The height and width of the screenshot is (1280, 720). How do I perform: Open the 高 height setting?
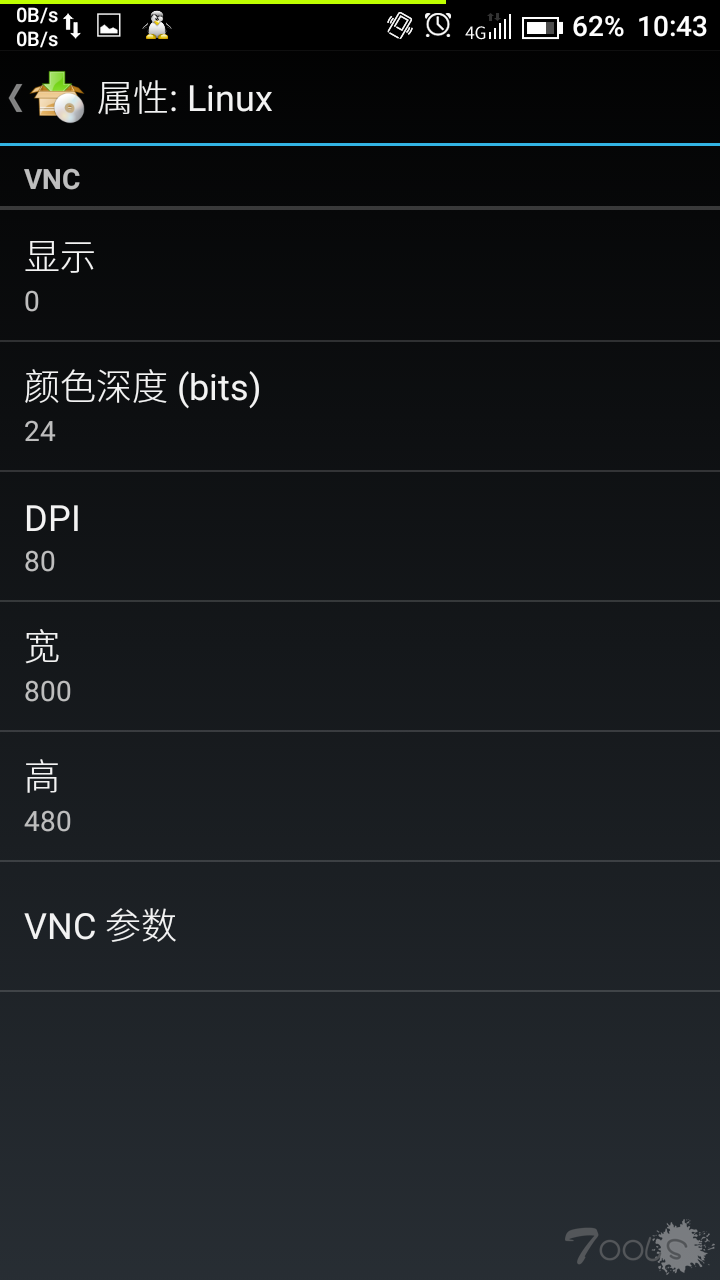[360, 797]
